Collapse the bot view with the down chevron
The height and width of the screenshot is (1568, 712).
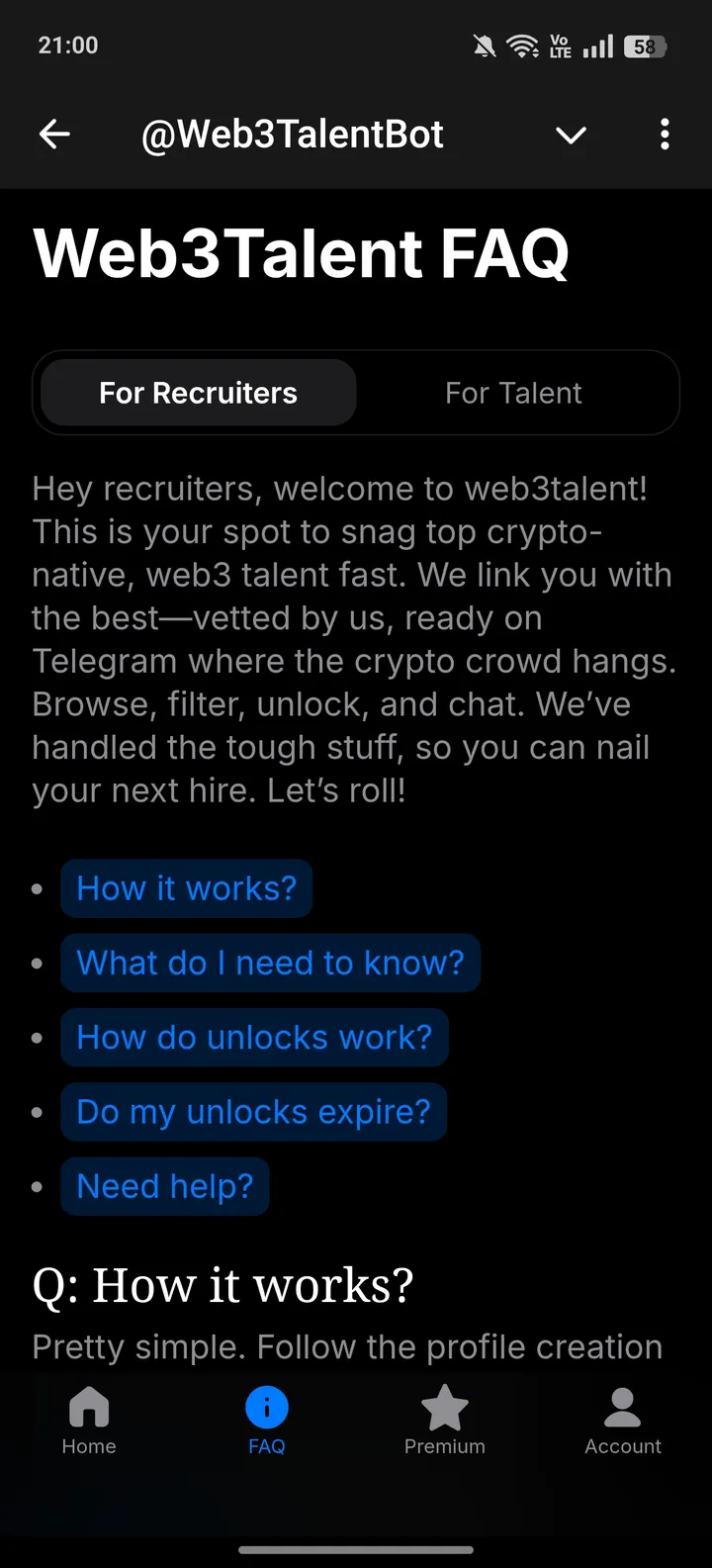pyautogui.click(x=572, y=136)
